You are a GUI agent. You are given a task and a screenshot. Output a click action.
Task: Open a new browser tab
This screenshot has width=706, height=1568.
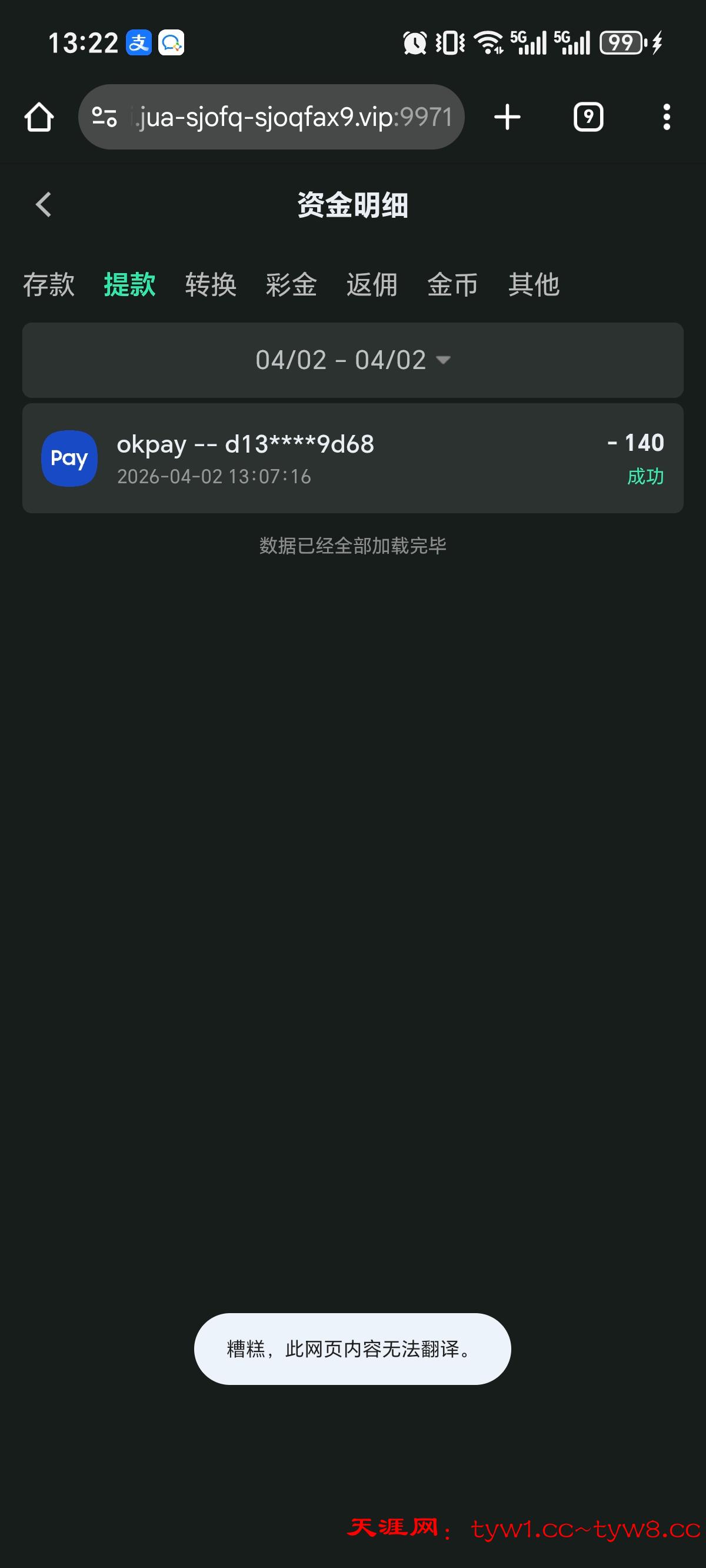507,117
